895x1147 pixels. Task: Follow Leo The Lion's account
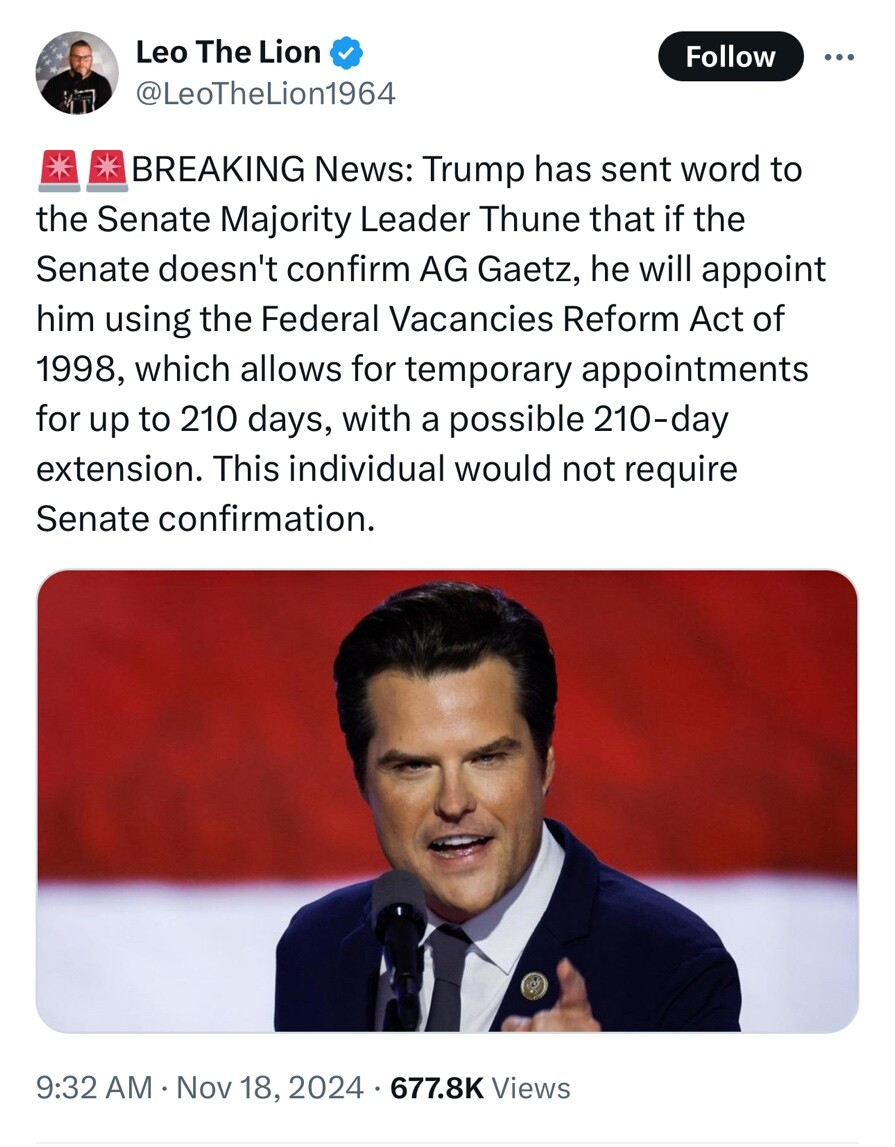tap(730, 57)
